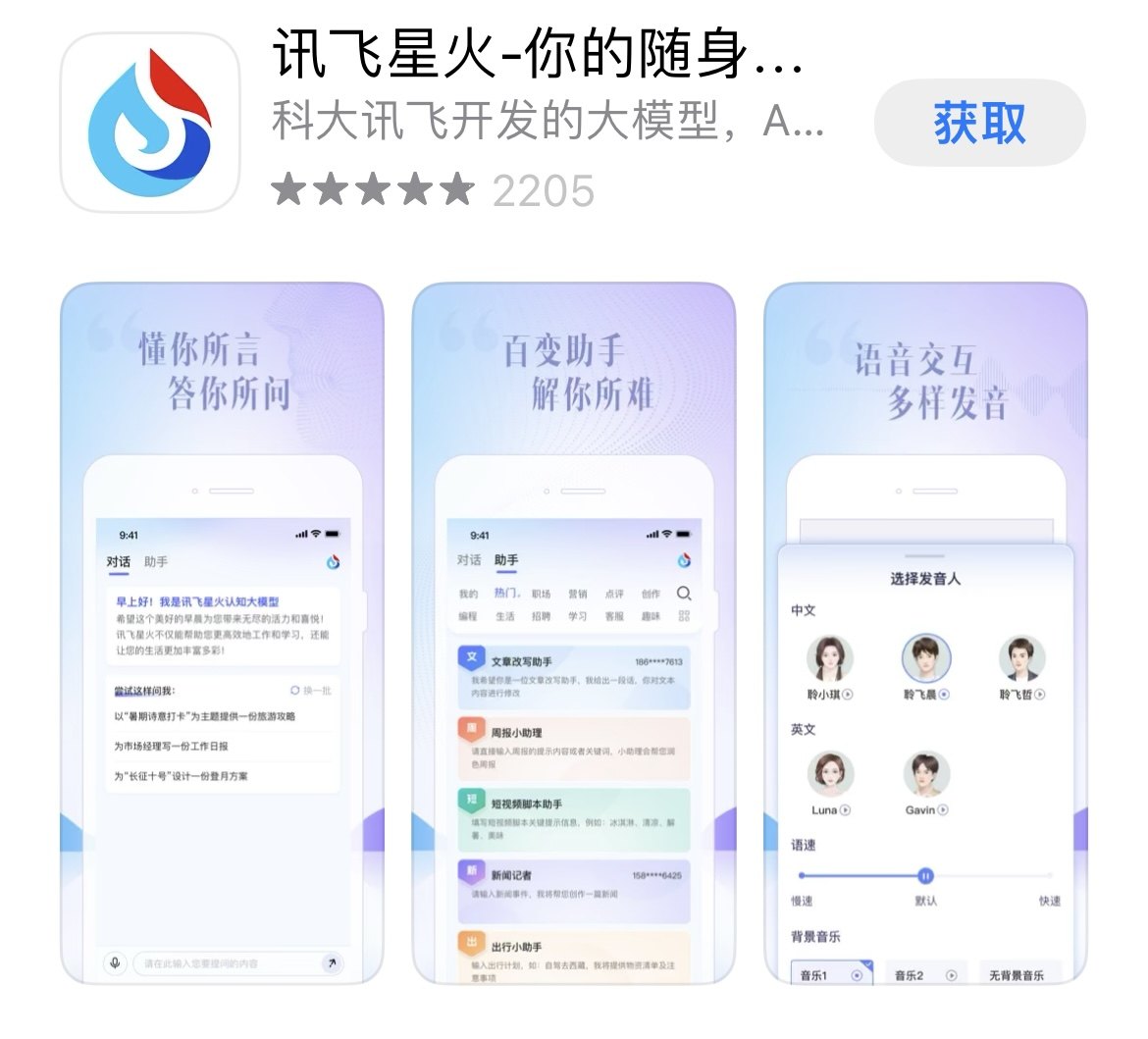View the 百变助手 解你所难 preview screenshot
Viewport: 1148px width, 1039px height.
(573, 634)
